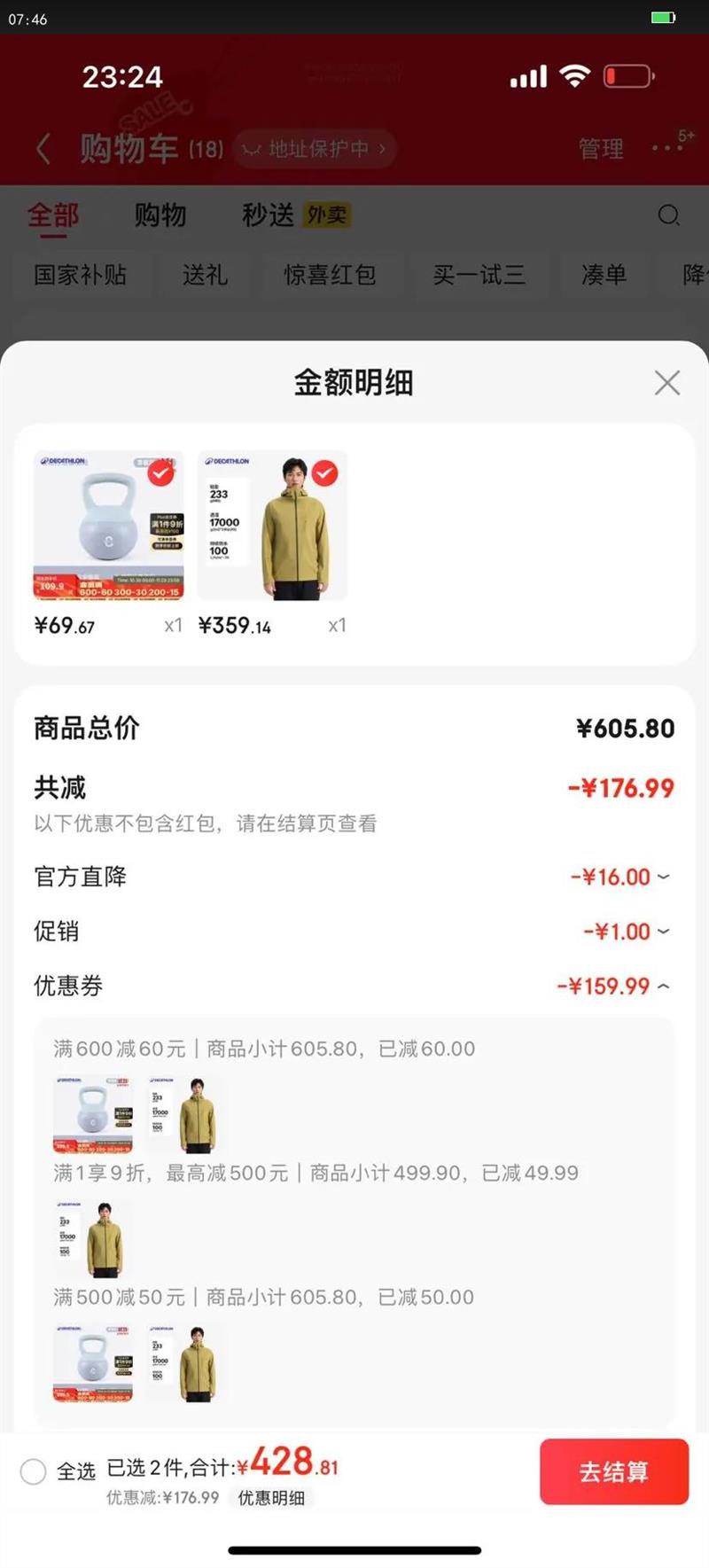The width and height of the screenshot is (709, 1568).
Task: Open 优惠明细 discount details
Action: (x=271, y=1497)
